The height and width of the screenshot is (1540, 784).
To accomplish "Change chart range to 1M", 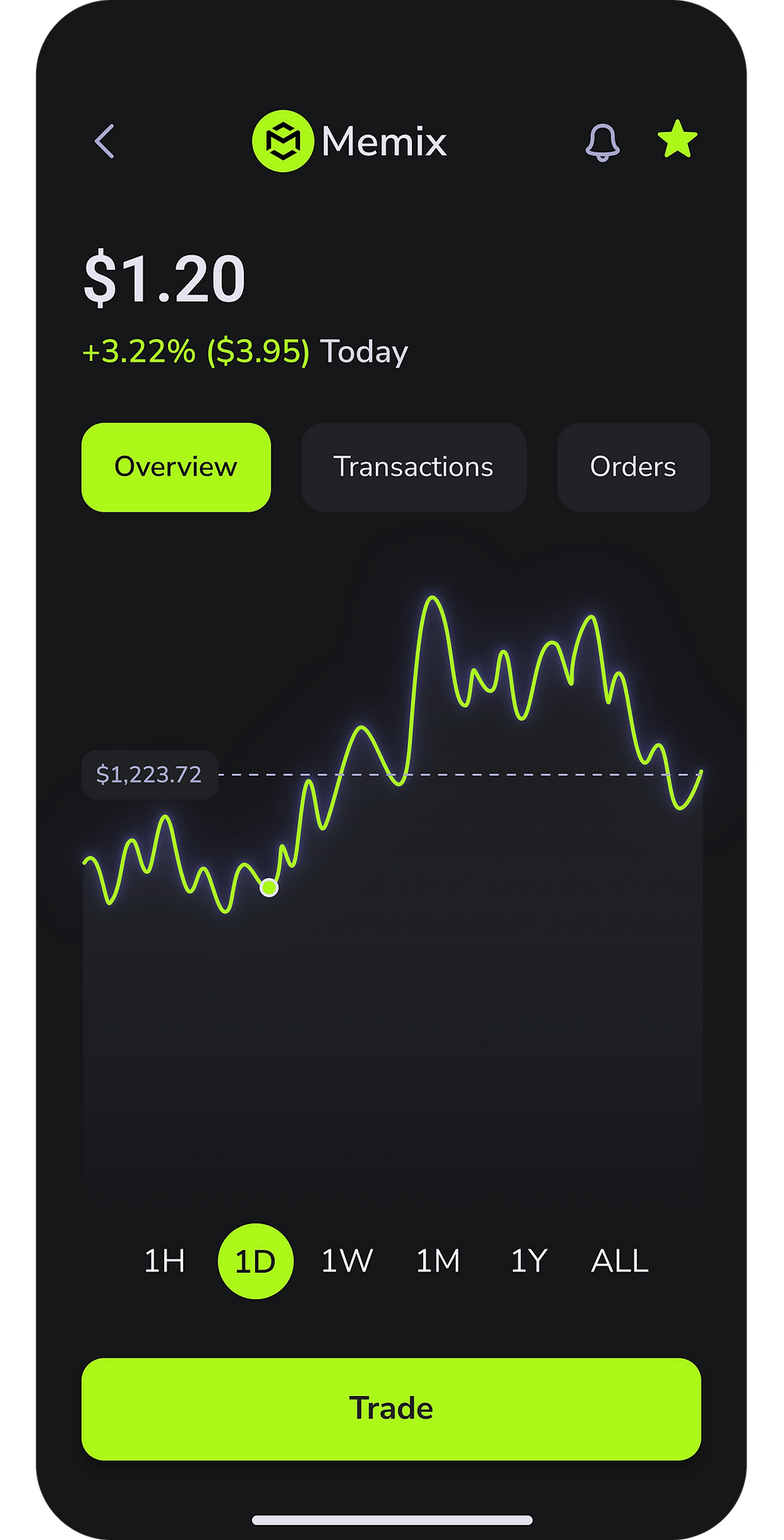I will click(x=438, y=1261).
